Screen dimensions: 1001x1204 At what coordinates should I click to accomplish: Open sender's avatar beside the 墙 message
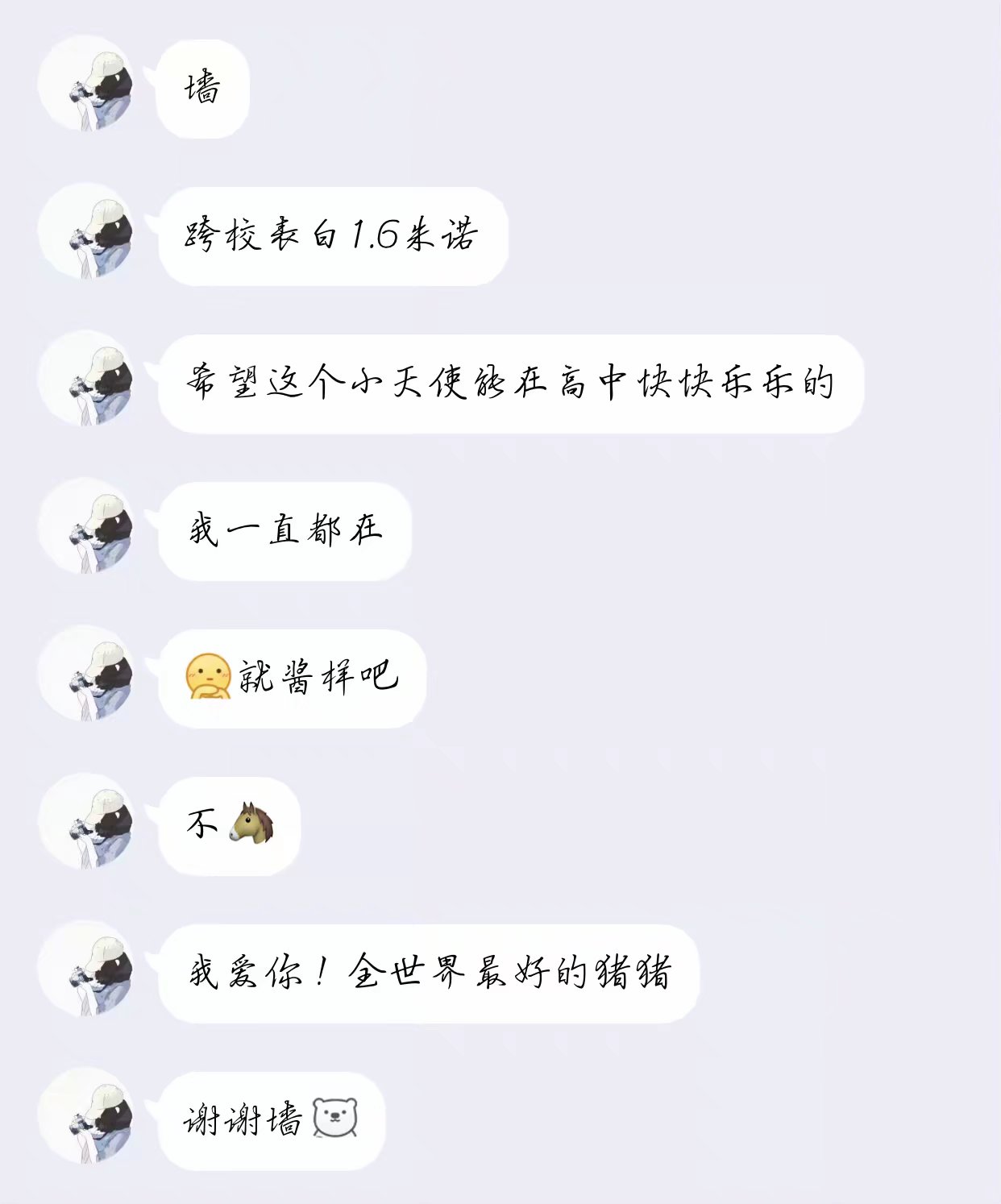point(87,87)
